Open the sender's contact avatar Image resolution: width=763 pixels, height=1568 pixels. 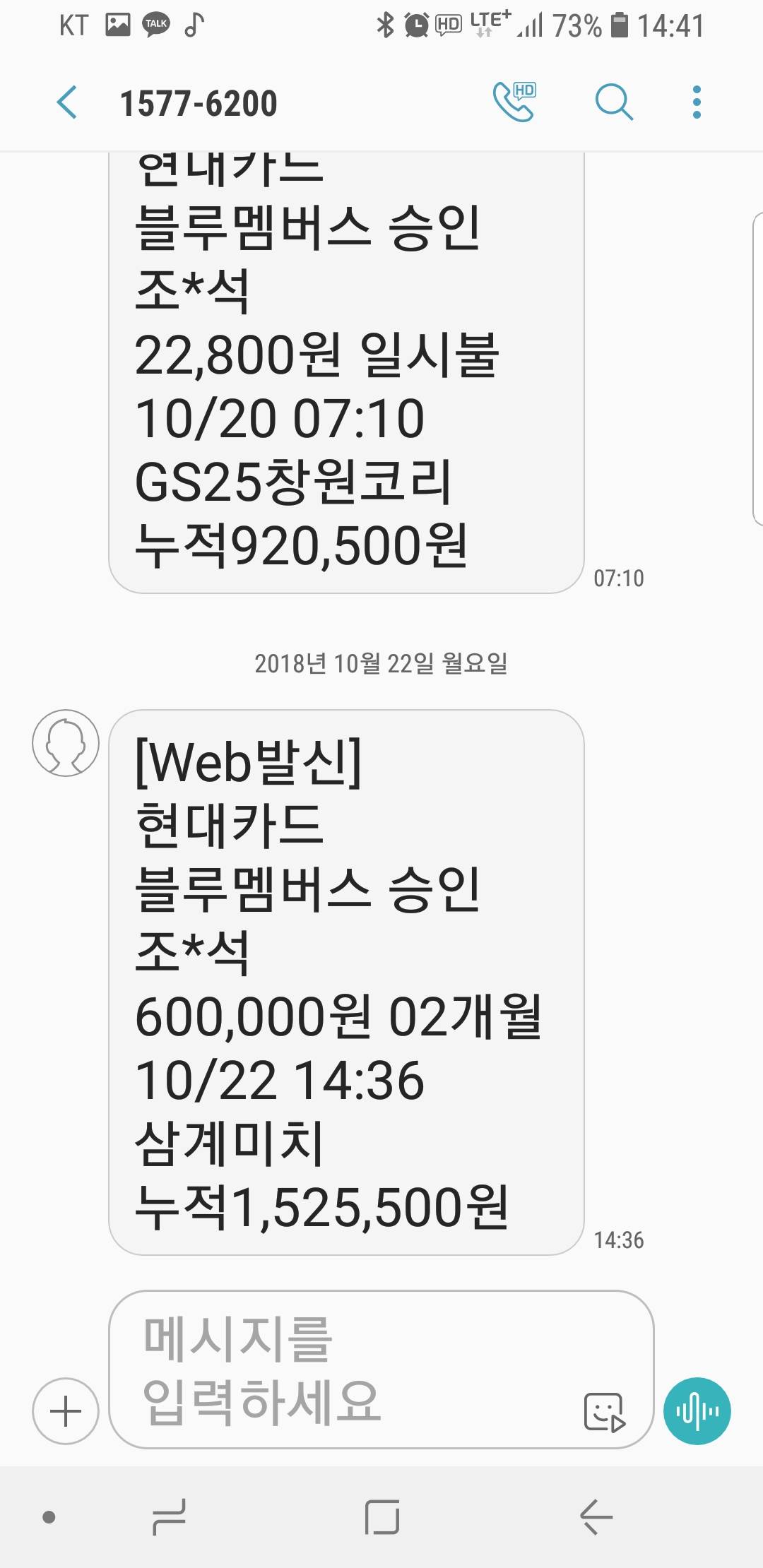[x=66, y=743]
